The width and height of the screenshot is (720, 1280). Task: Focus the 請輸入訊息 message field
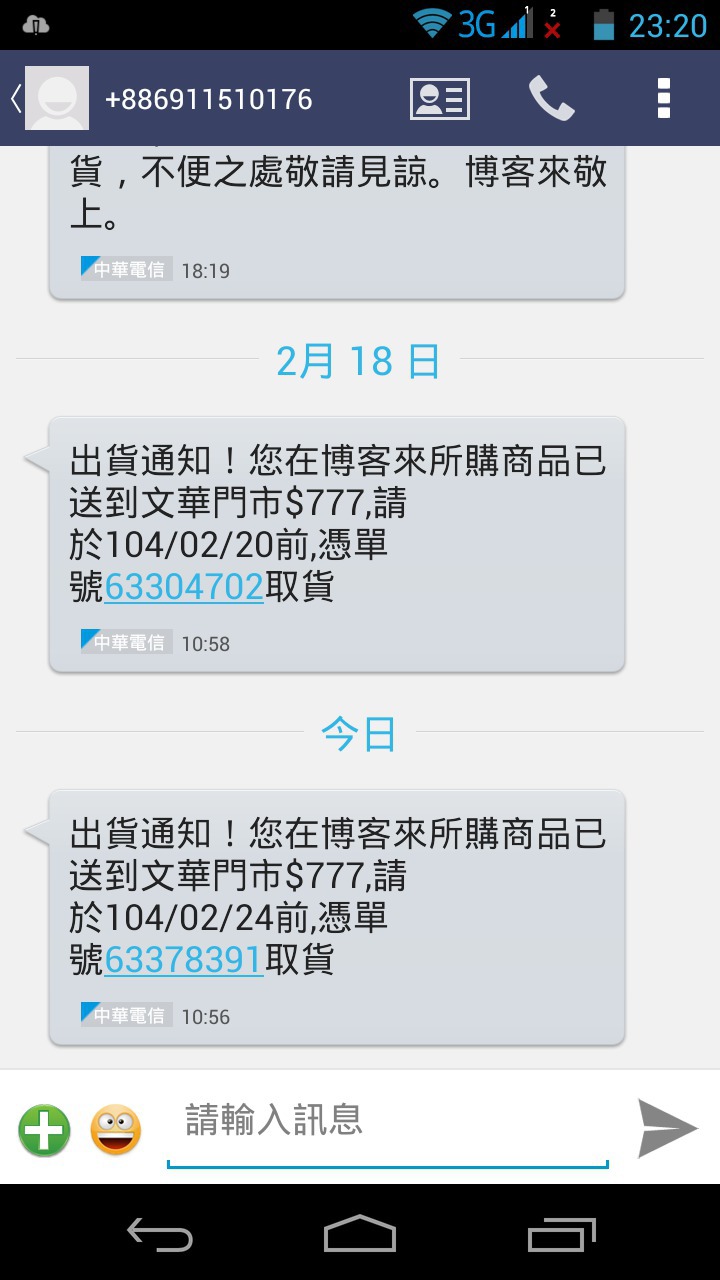388,1126
